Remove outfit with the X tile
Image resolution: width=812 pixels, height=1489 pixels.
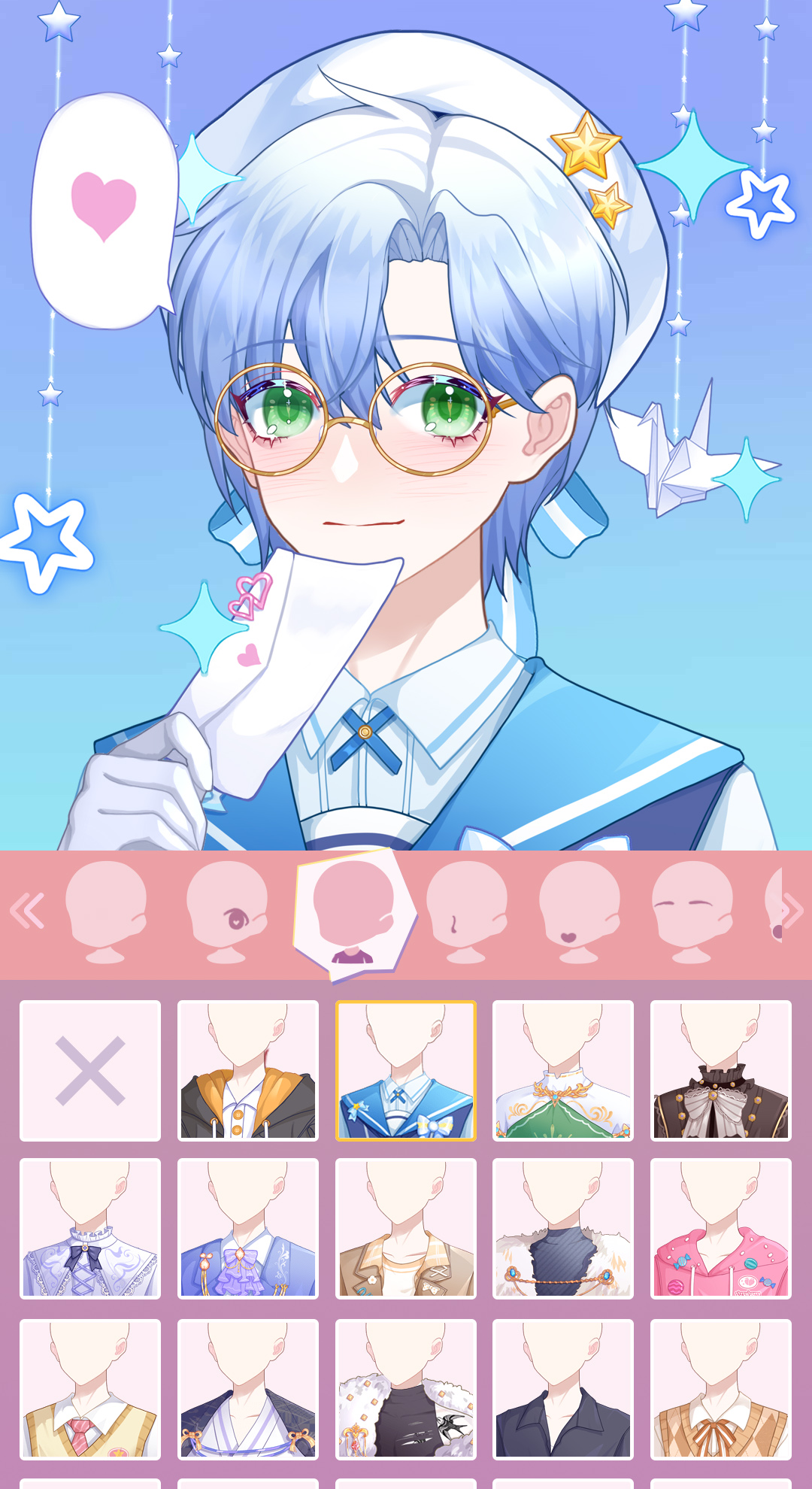[90, 1070]
